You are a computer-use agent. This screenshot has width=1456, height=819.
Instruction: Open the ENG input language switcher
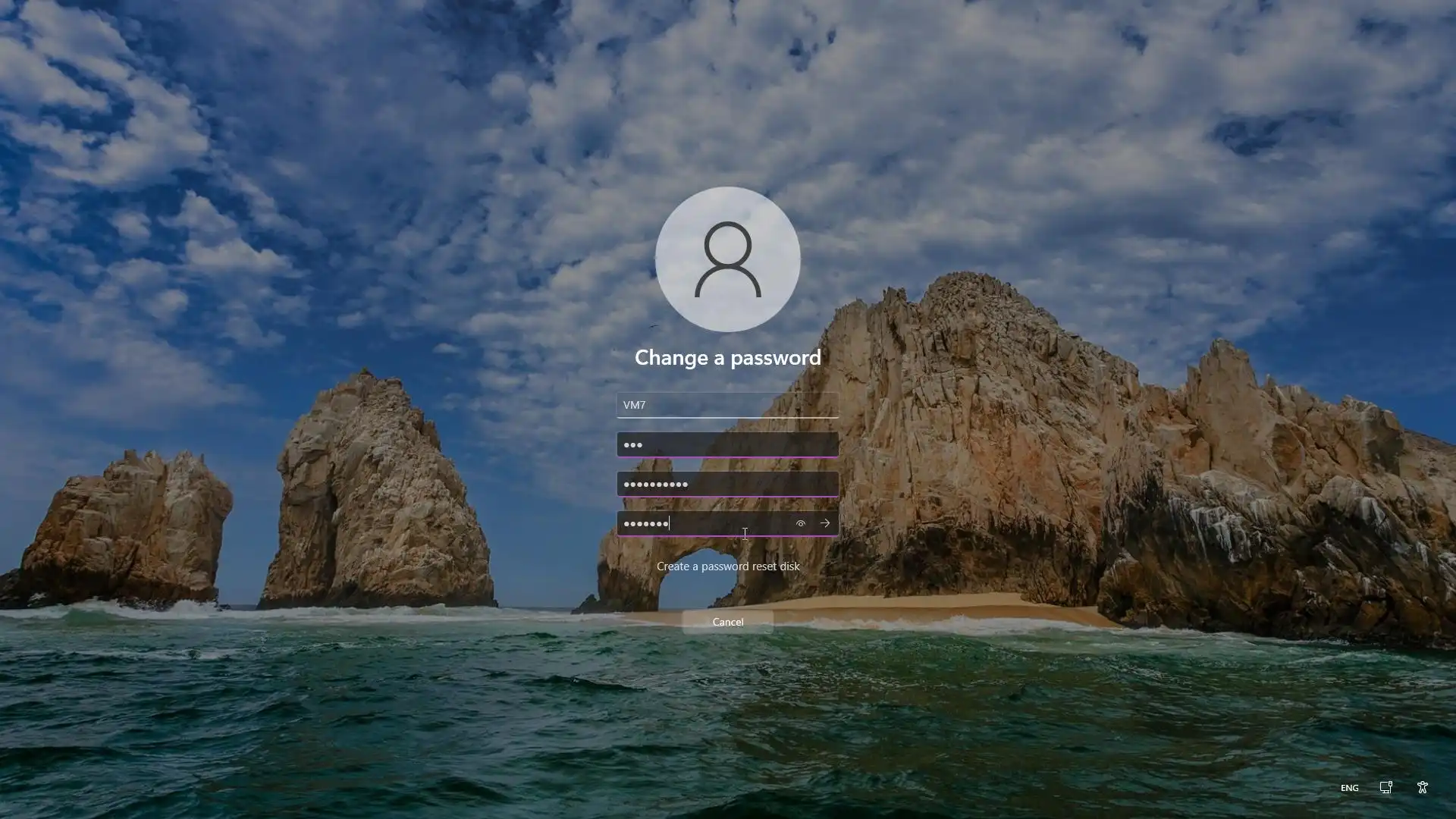pos(1349,788)
